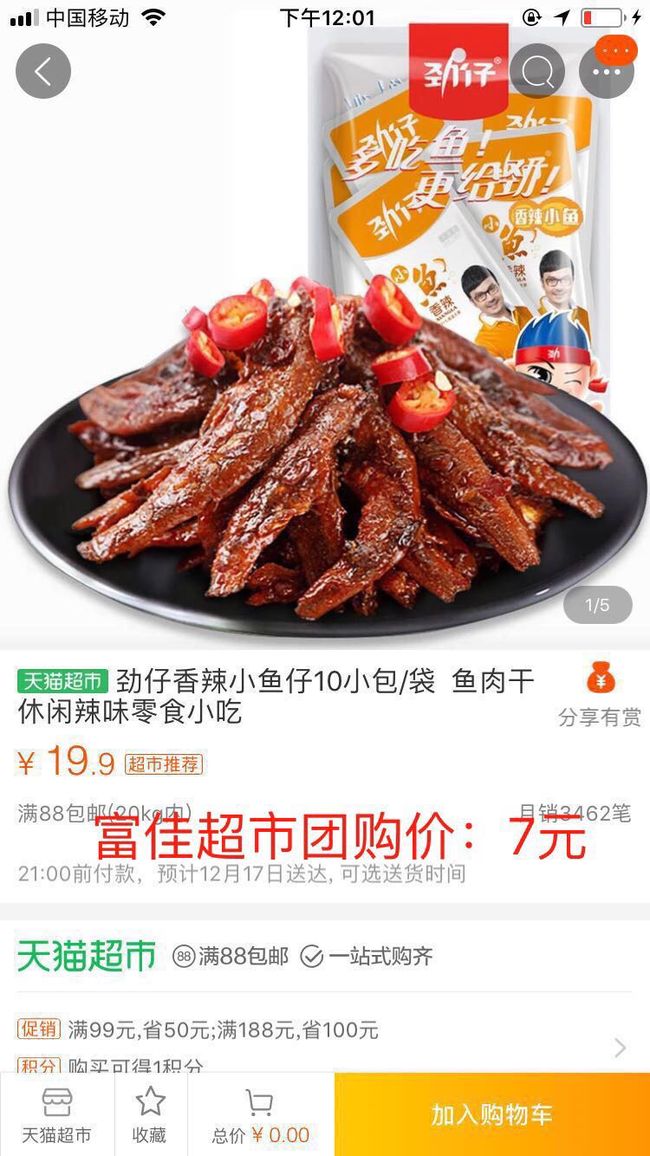Open the three-dot overflow menu
Viewport: 650px width, 1156px height.
coord(607,72)
